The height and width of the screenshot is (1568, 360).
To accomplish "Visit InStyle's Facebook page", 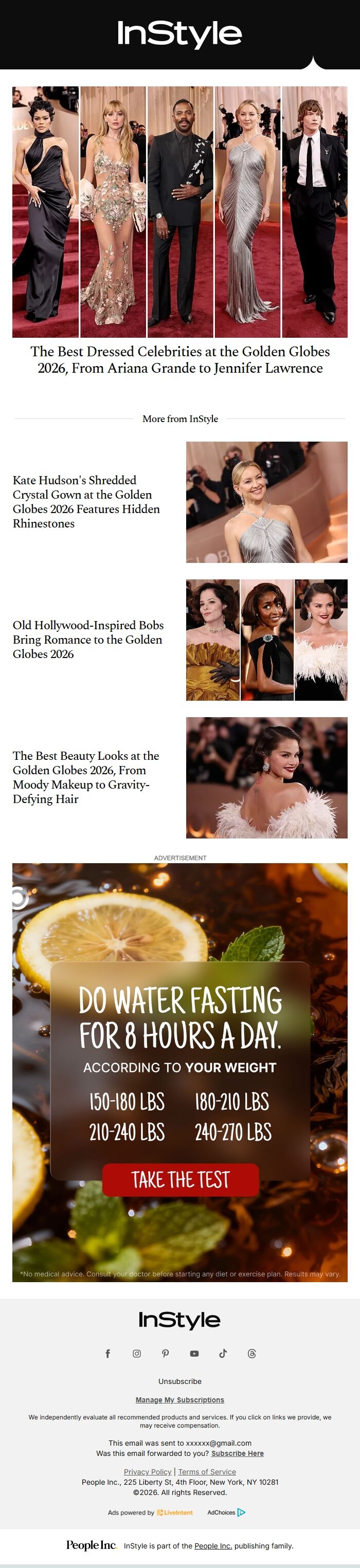I will pyautogui.click(x=108, y=1353).
